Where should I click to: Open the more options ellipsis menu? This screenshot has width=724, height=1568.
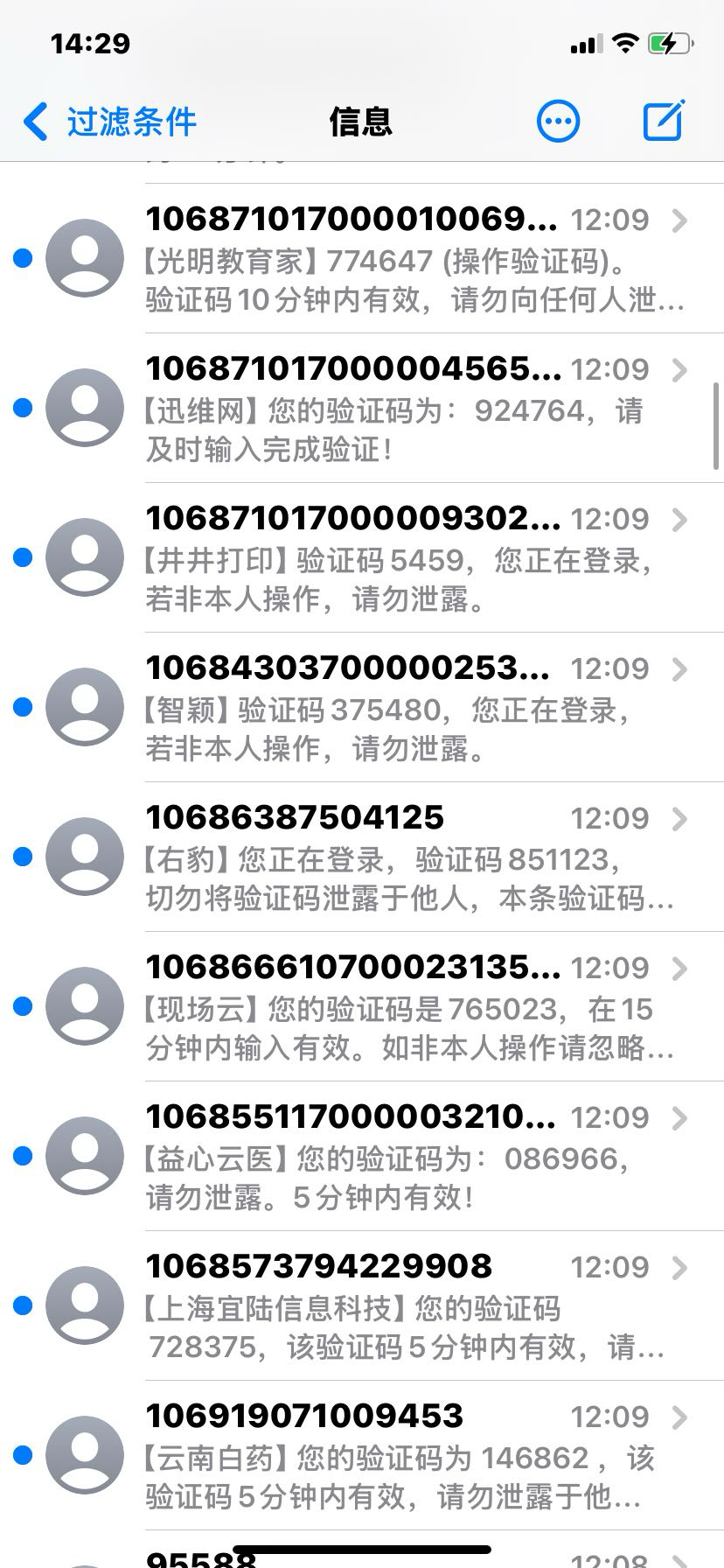[557, 122]
